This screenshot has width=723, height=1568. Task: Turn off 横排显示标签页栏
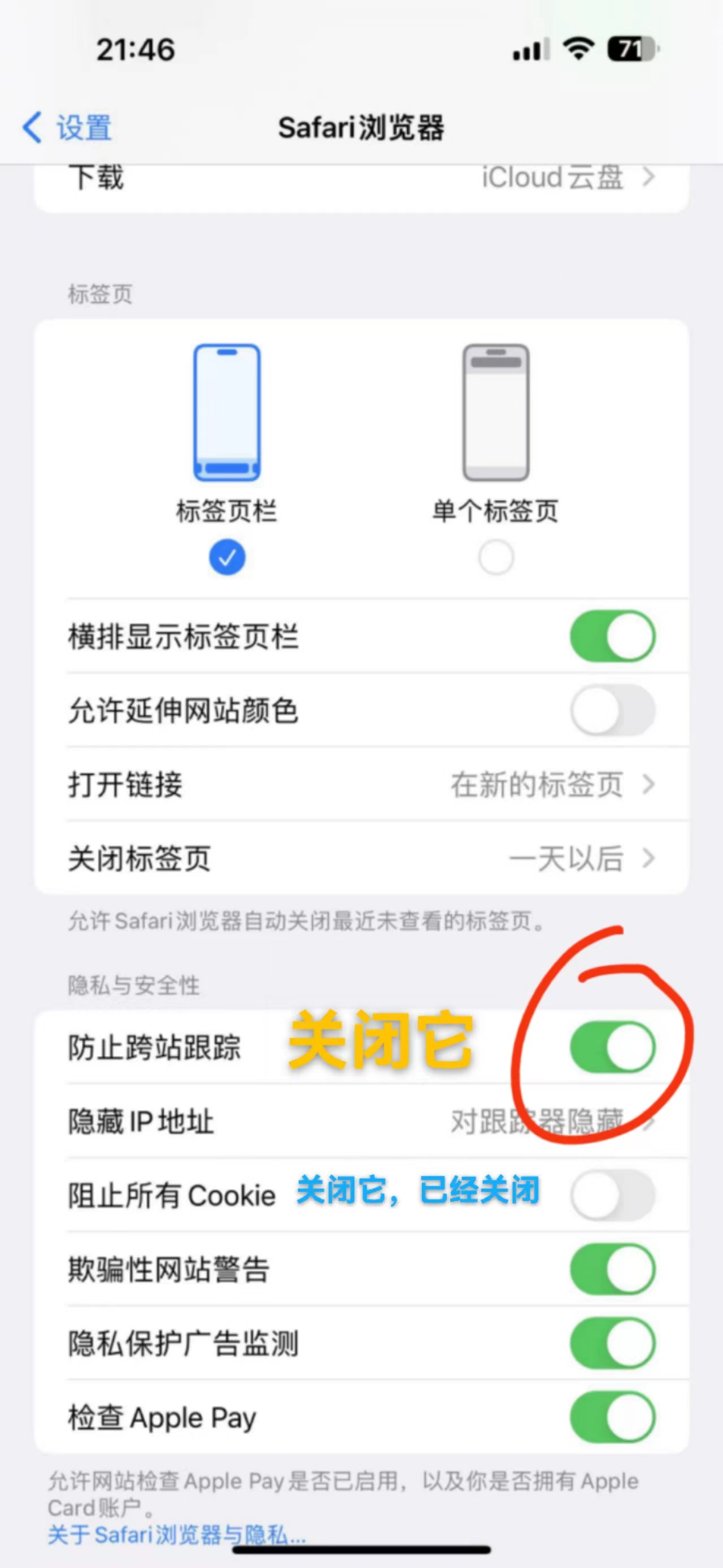[612, 637]
